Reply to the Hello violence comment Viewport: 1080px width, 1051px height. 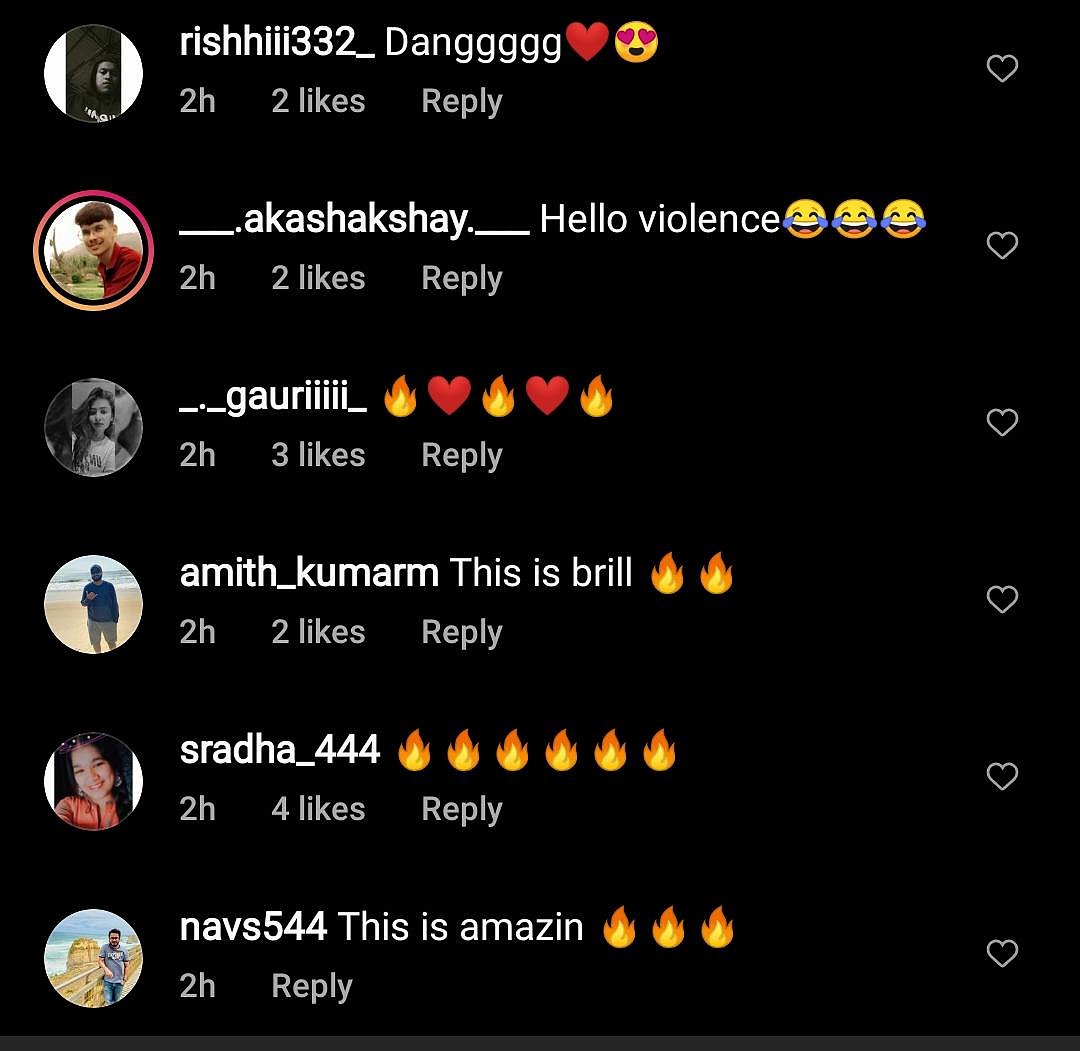pyautogui.click(x=461, y=278)
